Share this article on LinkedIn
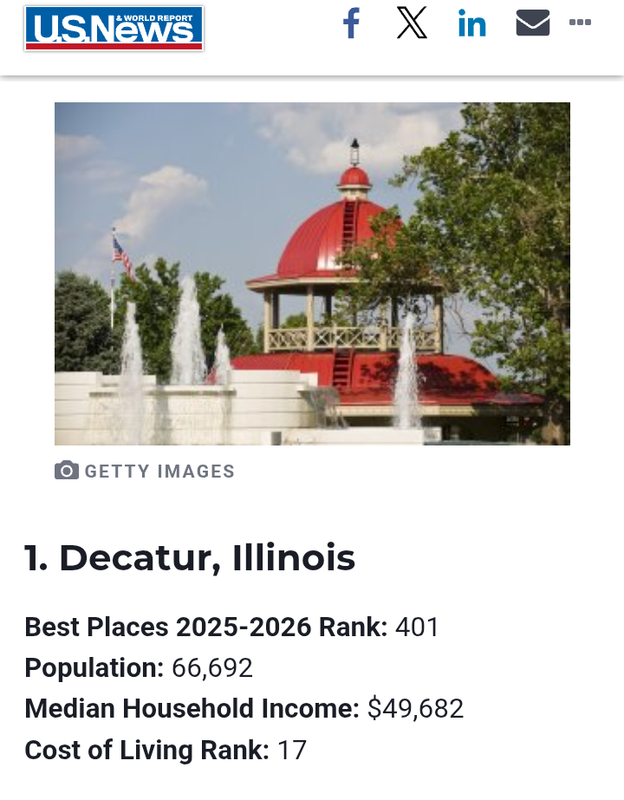This screenshot has width=624, height=800. pos(472,24)
